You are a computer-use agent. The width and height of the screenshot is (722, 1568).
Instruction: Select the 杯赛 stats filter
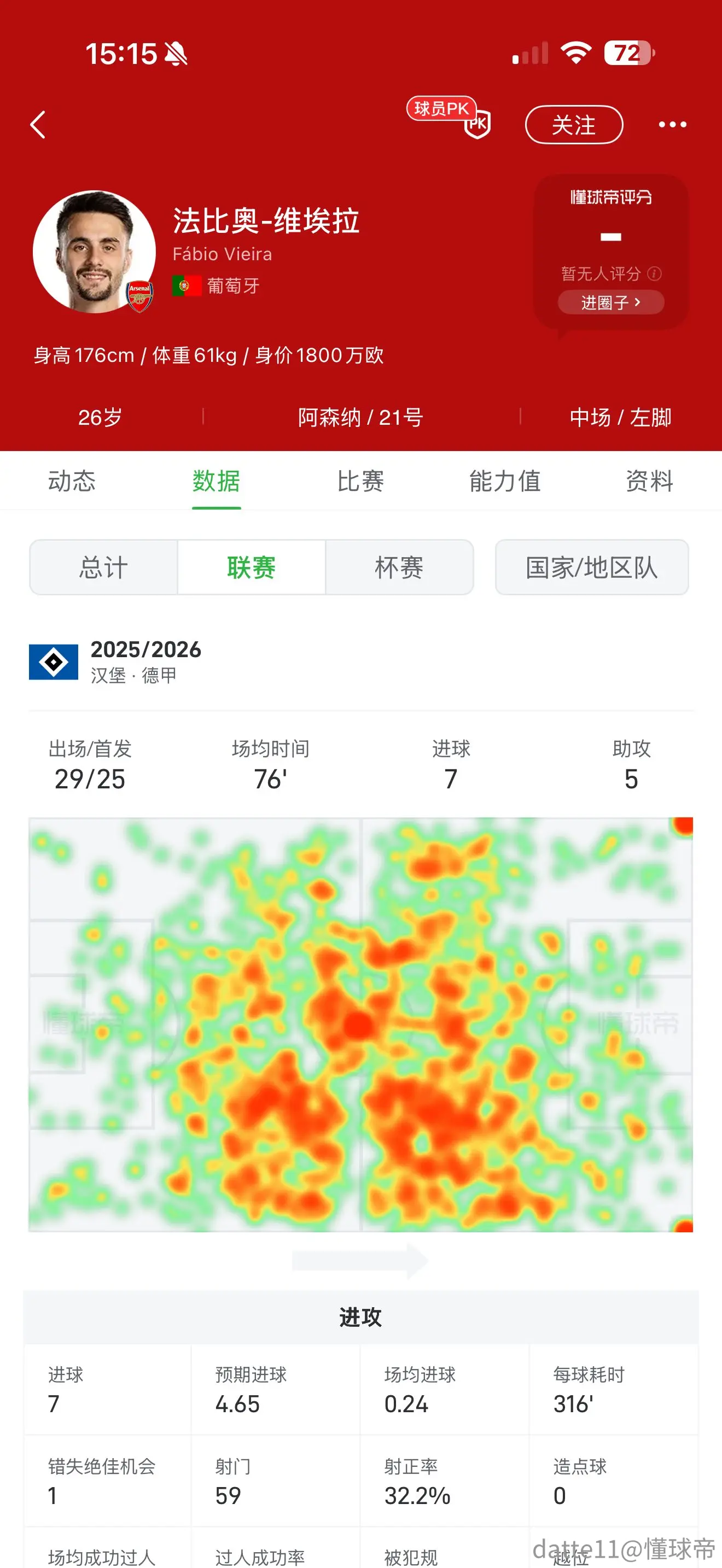(x=399, y=567)
